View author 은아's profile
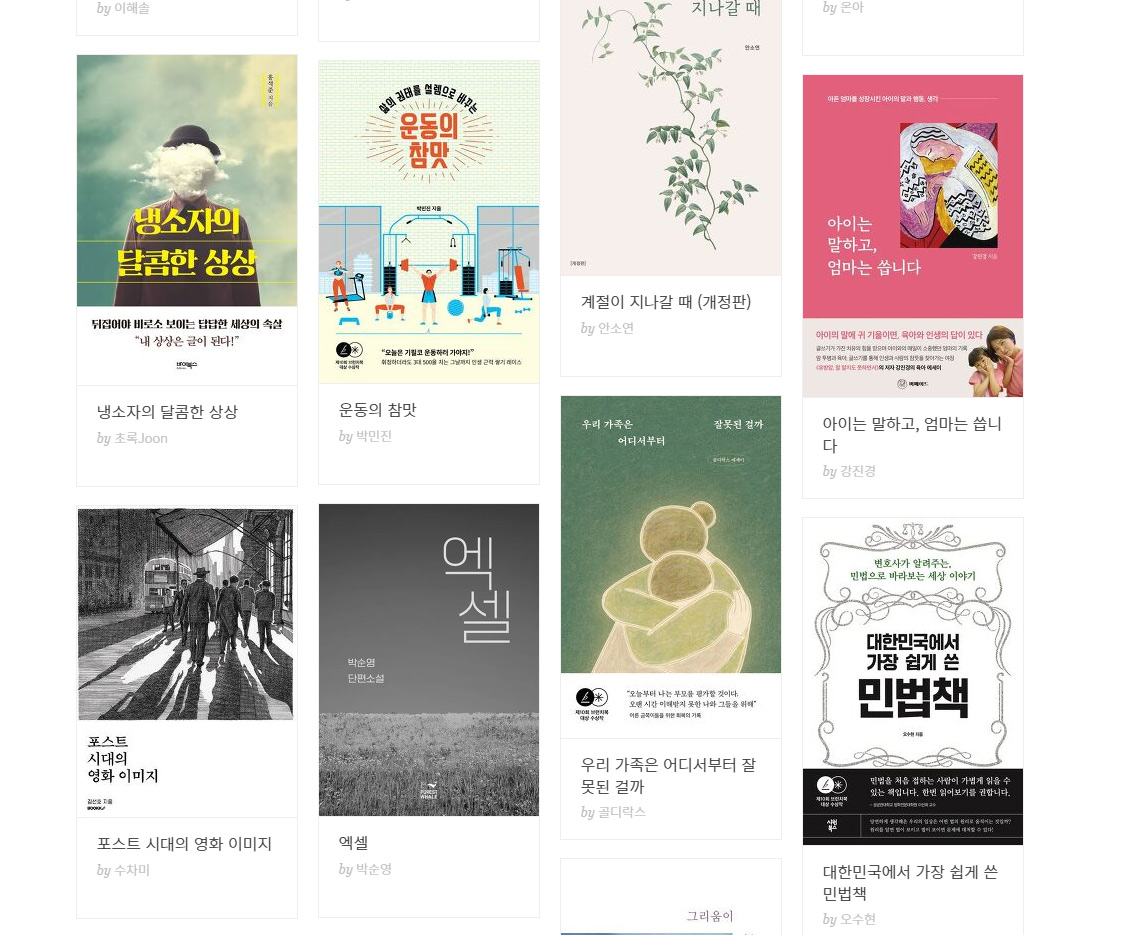Image resolution: width=1141 pixels, height=935 pixels. [x=851, y=8]
